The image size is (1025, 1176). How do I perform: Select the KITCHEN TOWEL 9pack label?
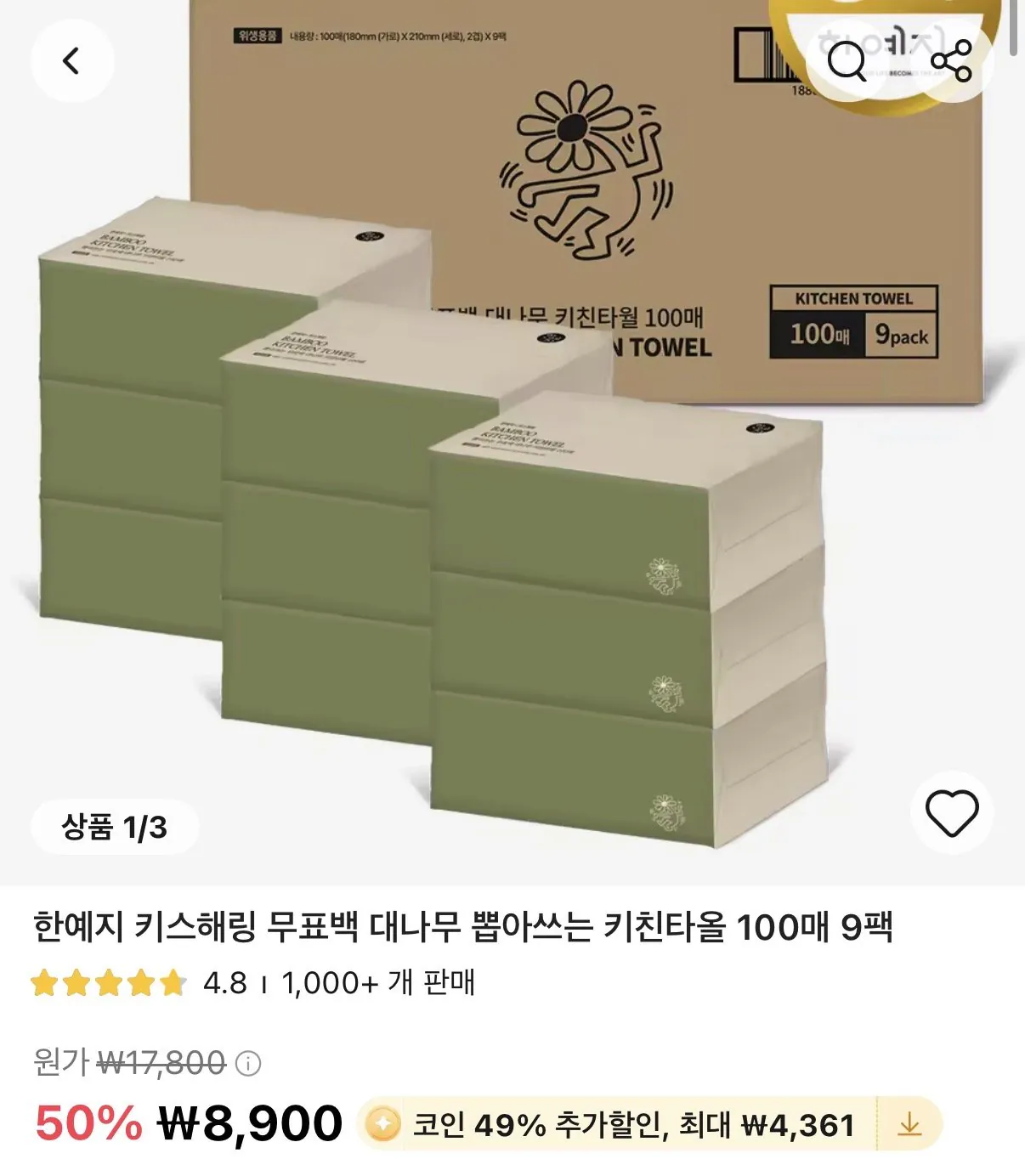pos(855,319)
